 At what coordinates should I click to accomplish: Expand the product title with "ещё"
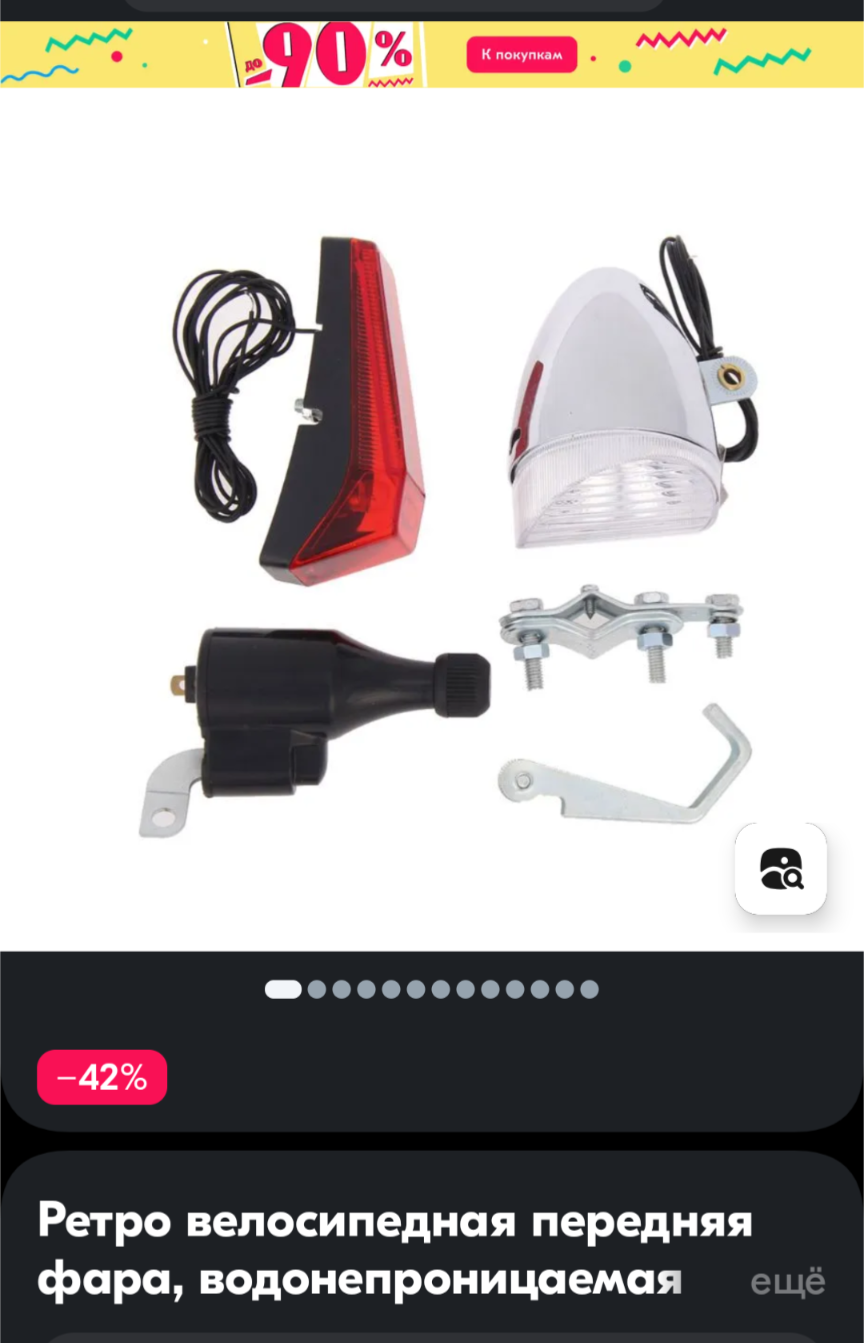(x=788, y=1282)
